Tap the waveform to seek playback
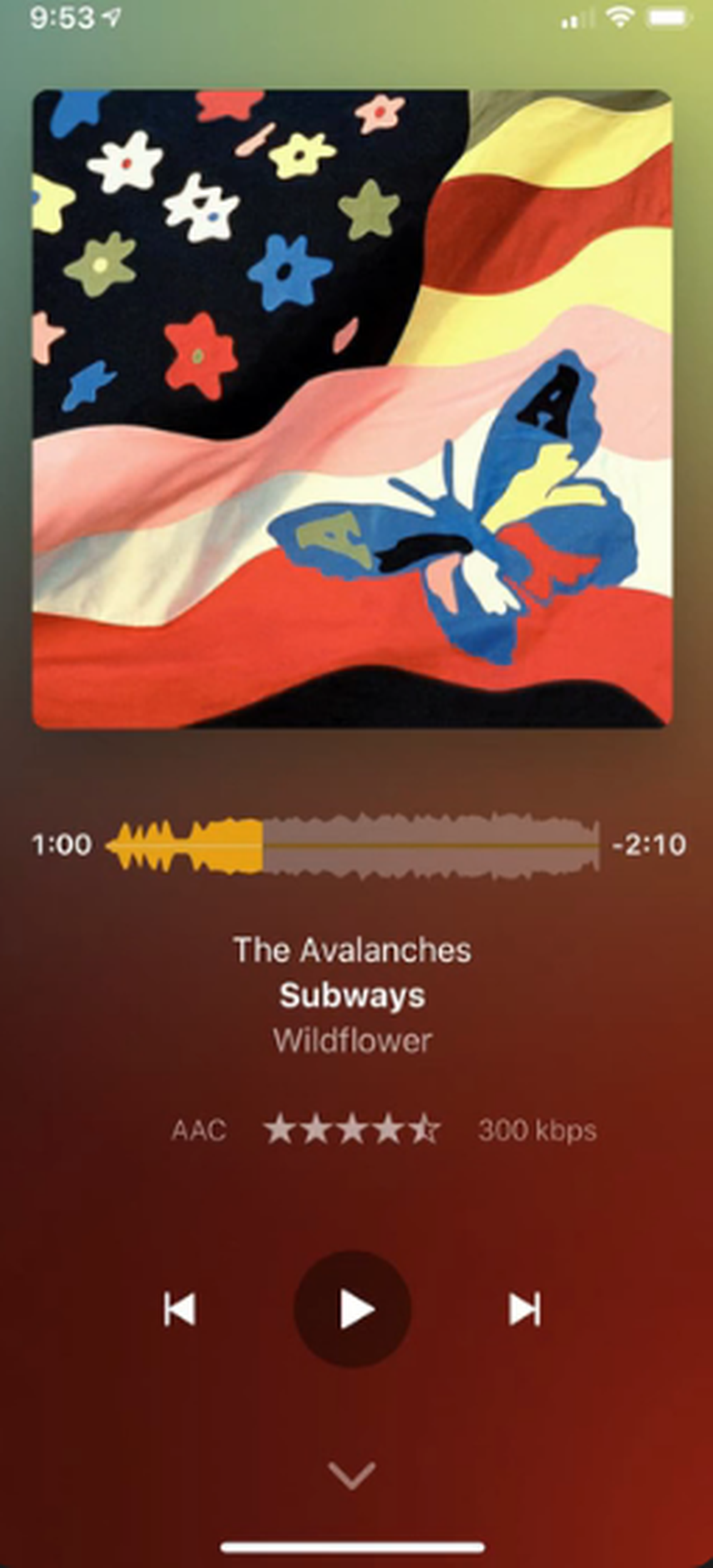 428,845
